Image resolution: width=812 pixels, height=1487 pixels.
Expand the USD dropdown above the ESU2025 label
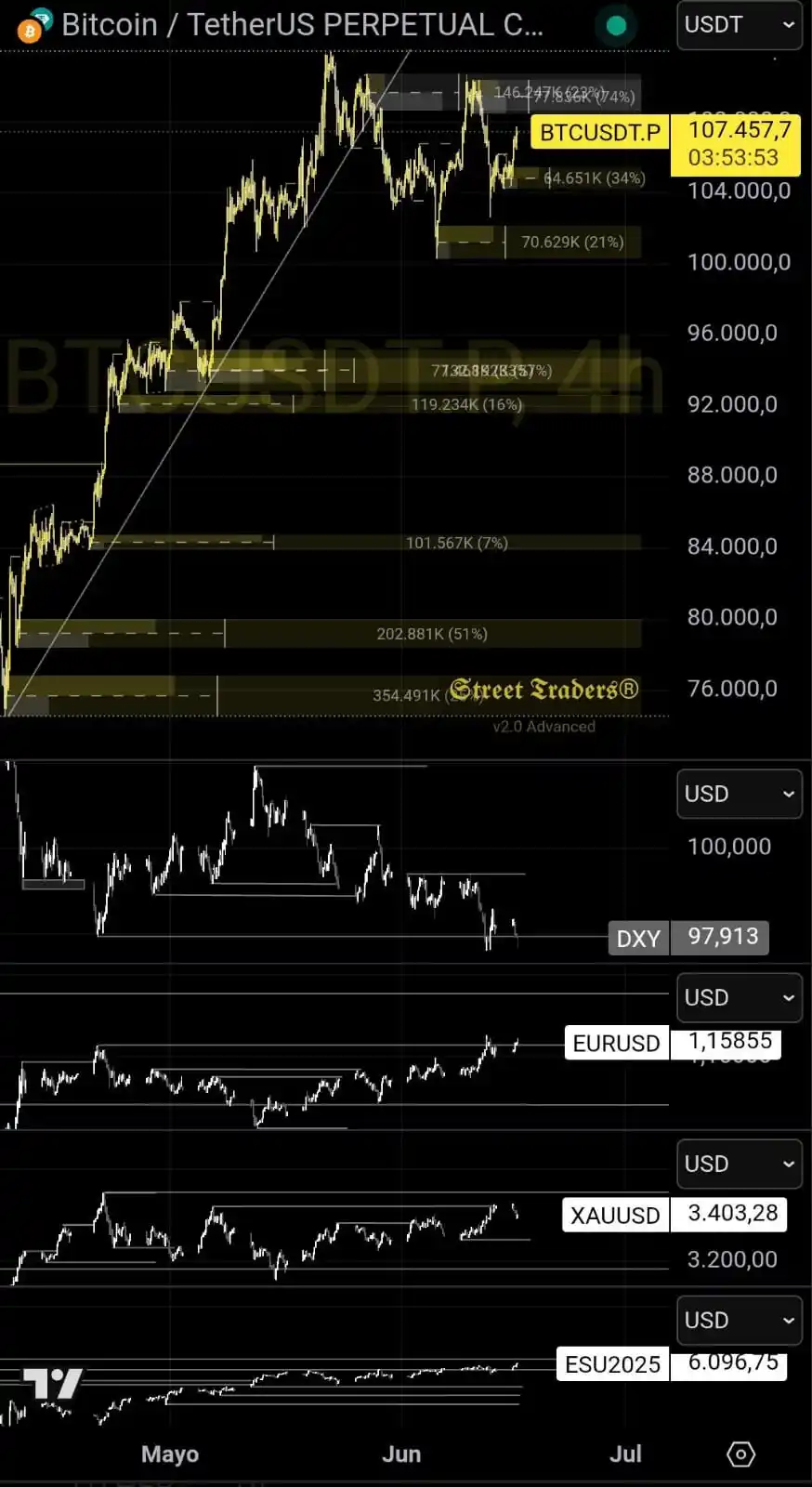739,1321
